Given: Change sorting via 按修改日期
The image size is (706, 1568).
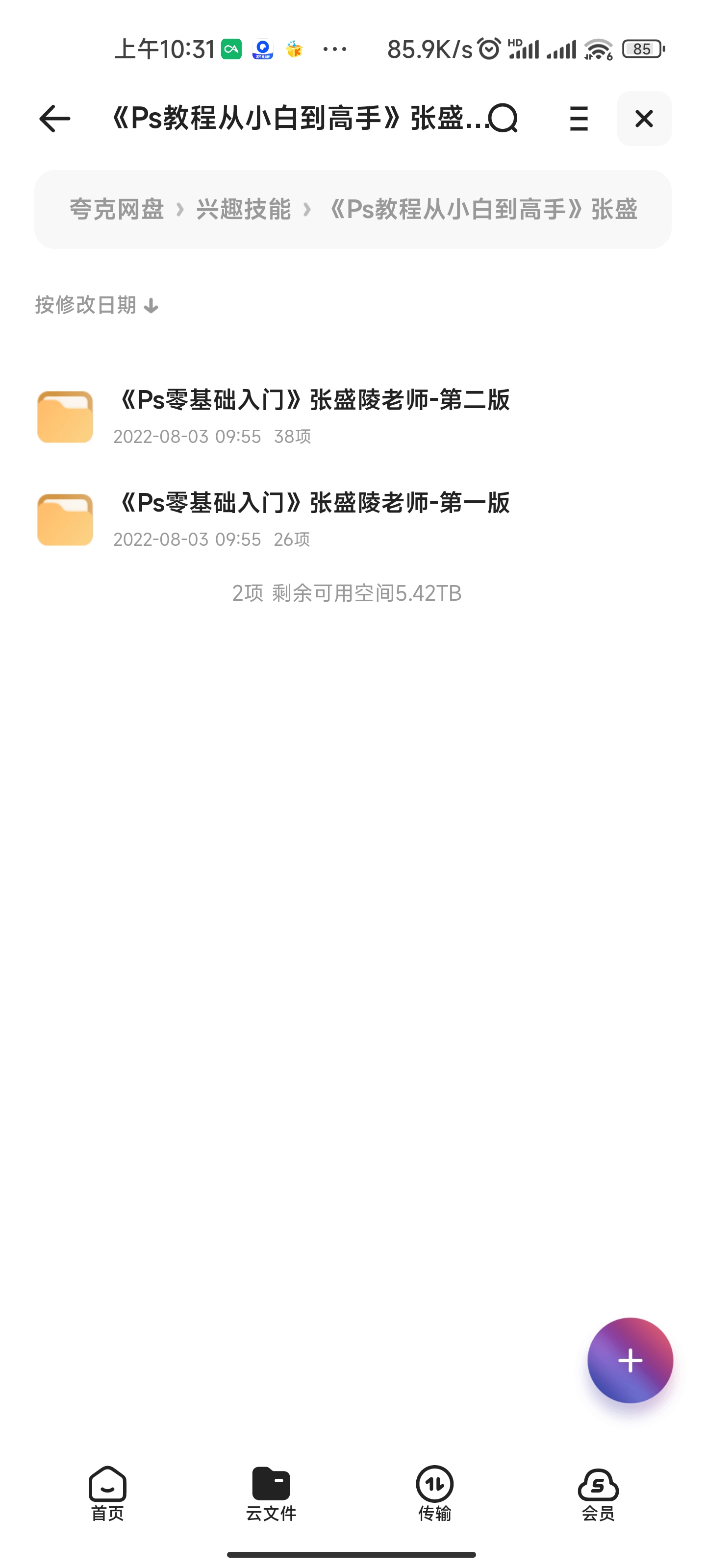Looking at the screenshot, I should pos(96,305).
